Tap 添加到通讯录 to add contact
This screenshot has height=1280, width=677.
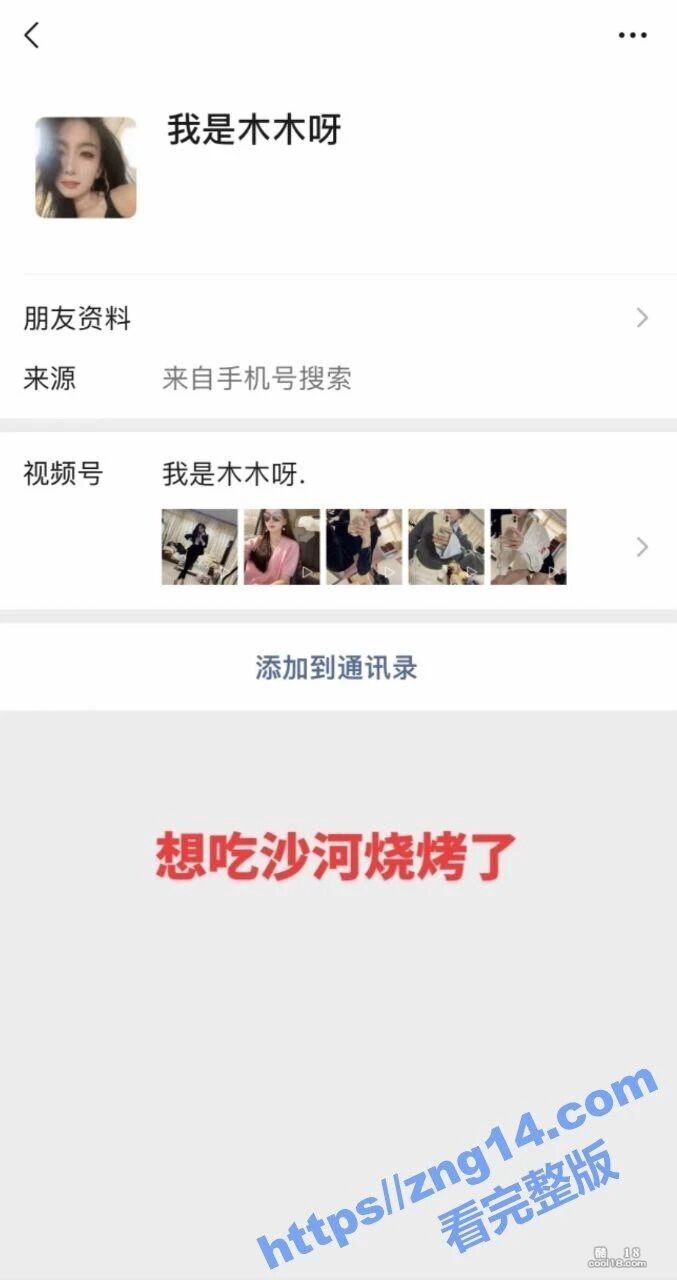pos(336,668)
